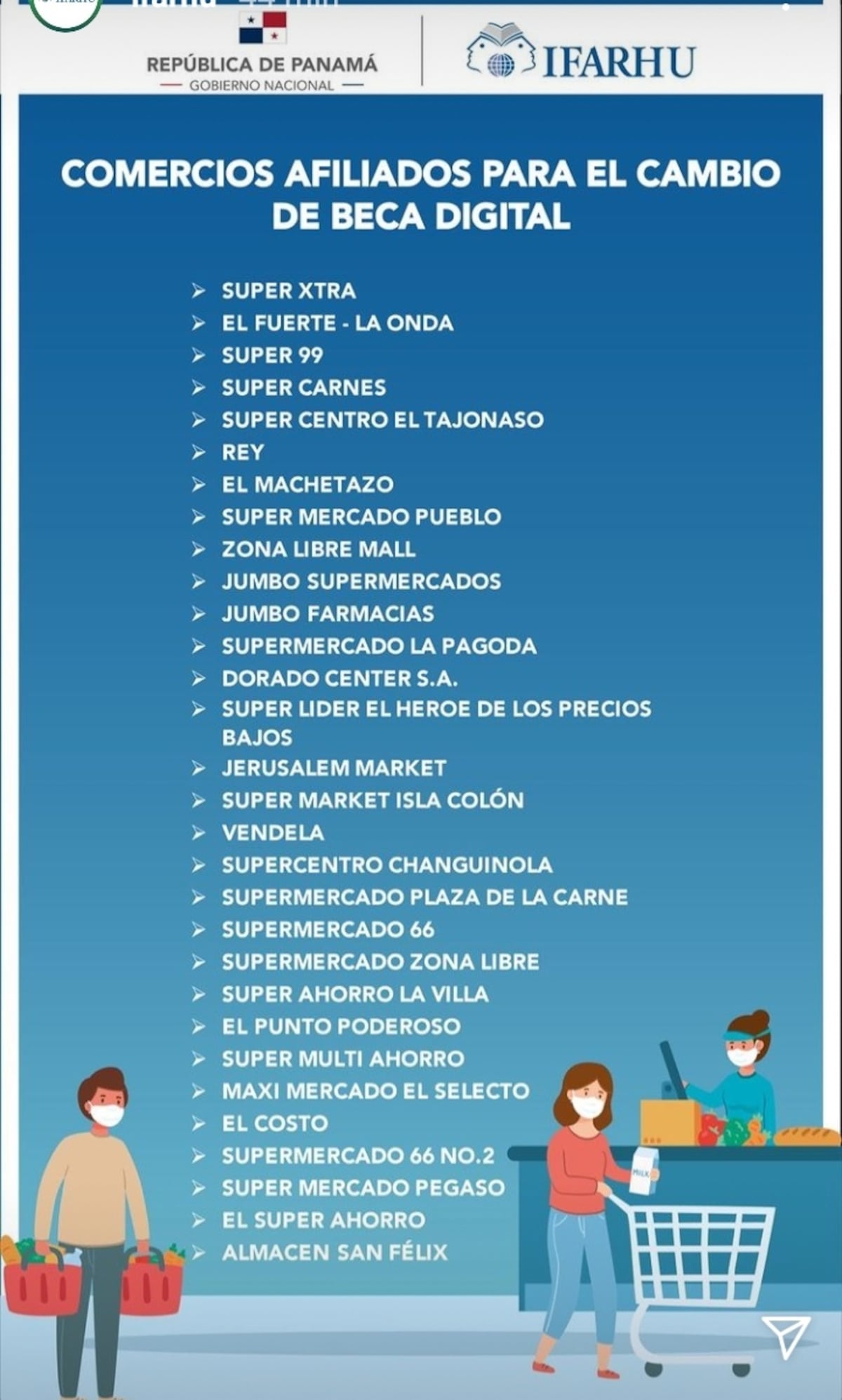The height and width of the screenshot is (1400, 842).
Task: Open the story poster's profile picture
Action: coord(67,11)
